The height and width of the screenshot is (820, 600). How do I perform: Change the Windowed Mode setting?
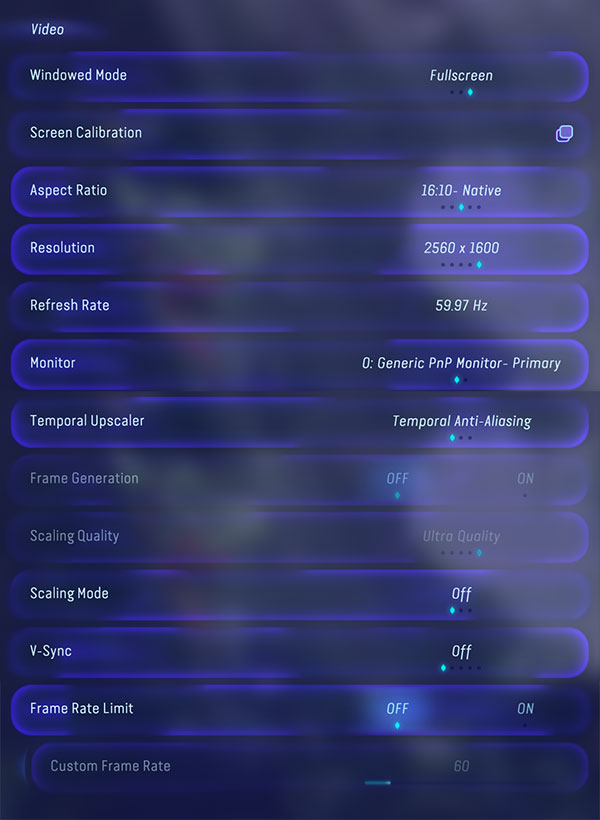(461, 76)
